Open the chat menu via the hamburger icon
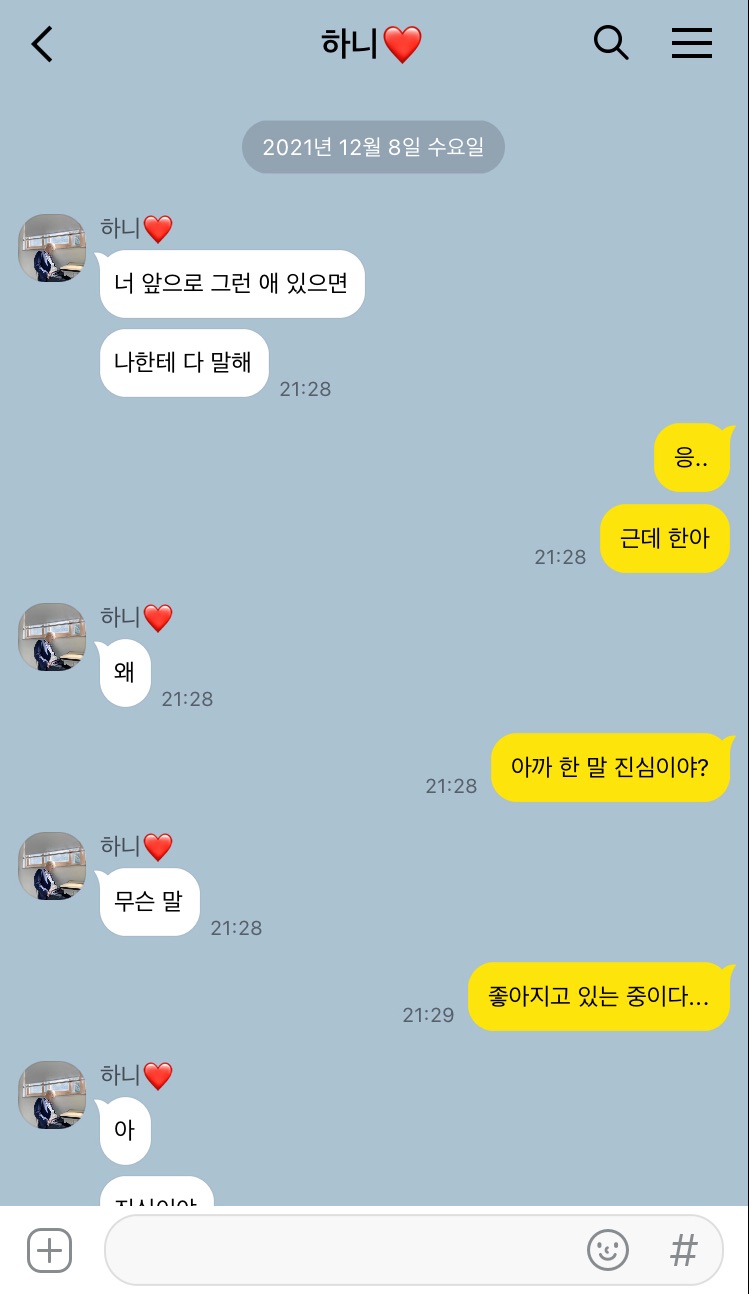This screenshot has height=1294, width=749. pyautogui.click(x=692, y=44)
